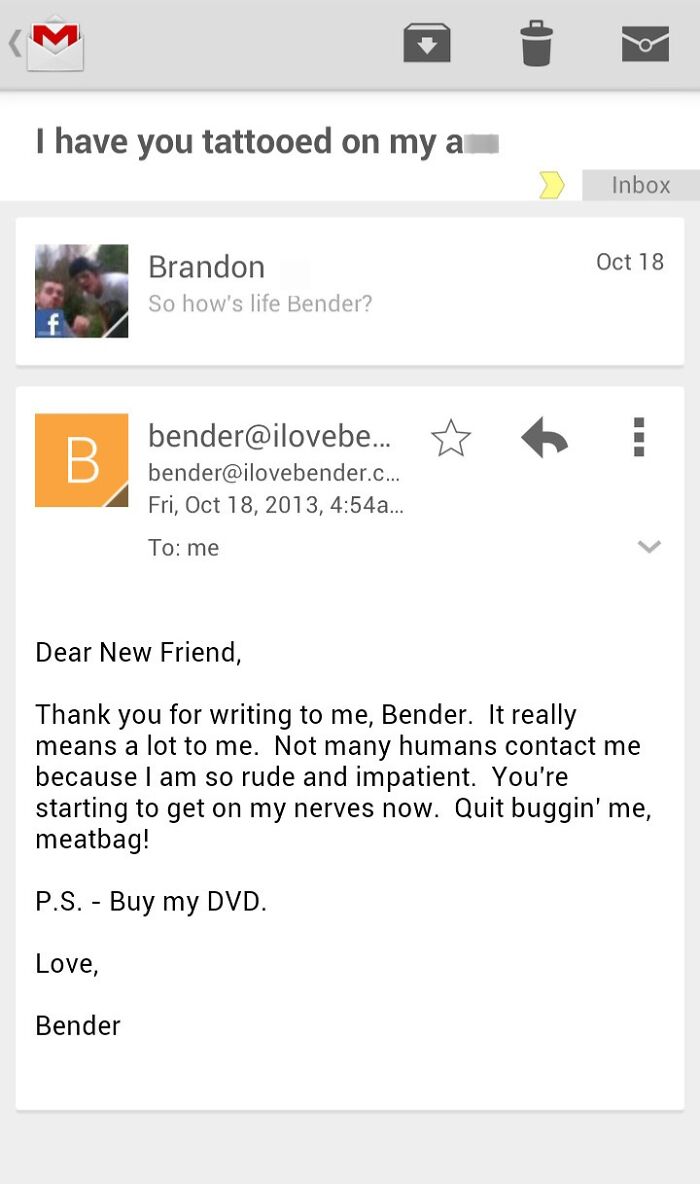Toggle the yellow importance marker
Image resolution: width=700 pixels, height=1184 pixels.
[551, 185]
